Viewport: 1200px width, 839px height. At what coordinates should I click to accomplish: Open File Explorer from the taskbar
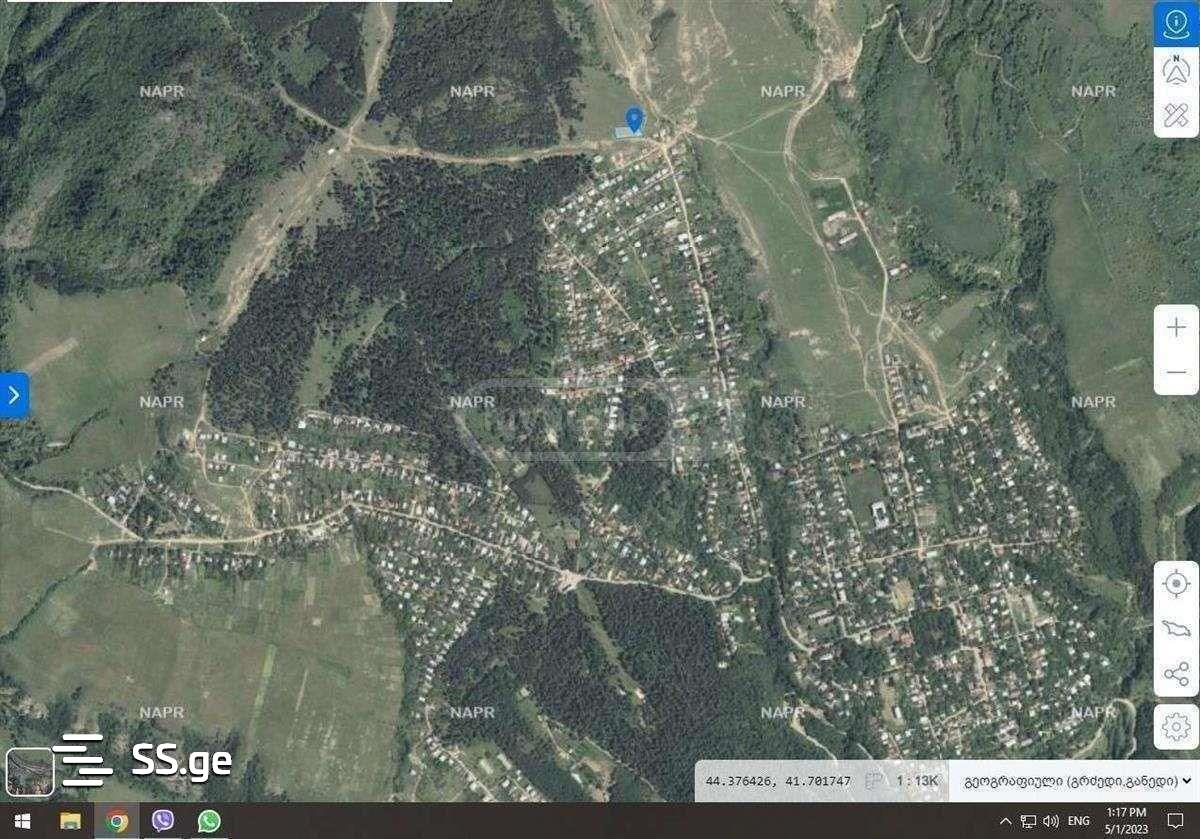point(70,821)
